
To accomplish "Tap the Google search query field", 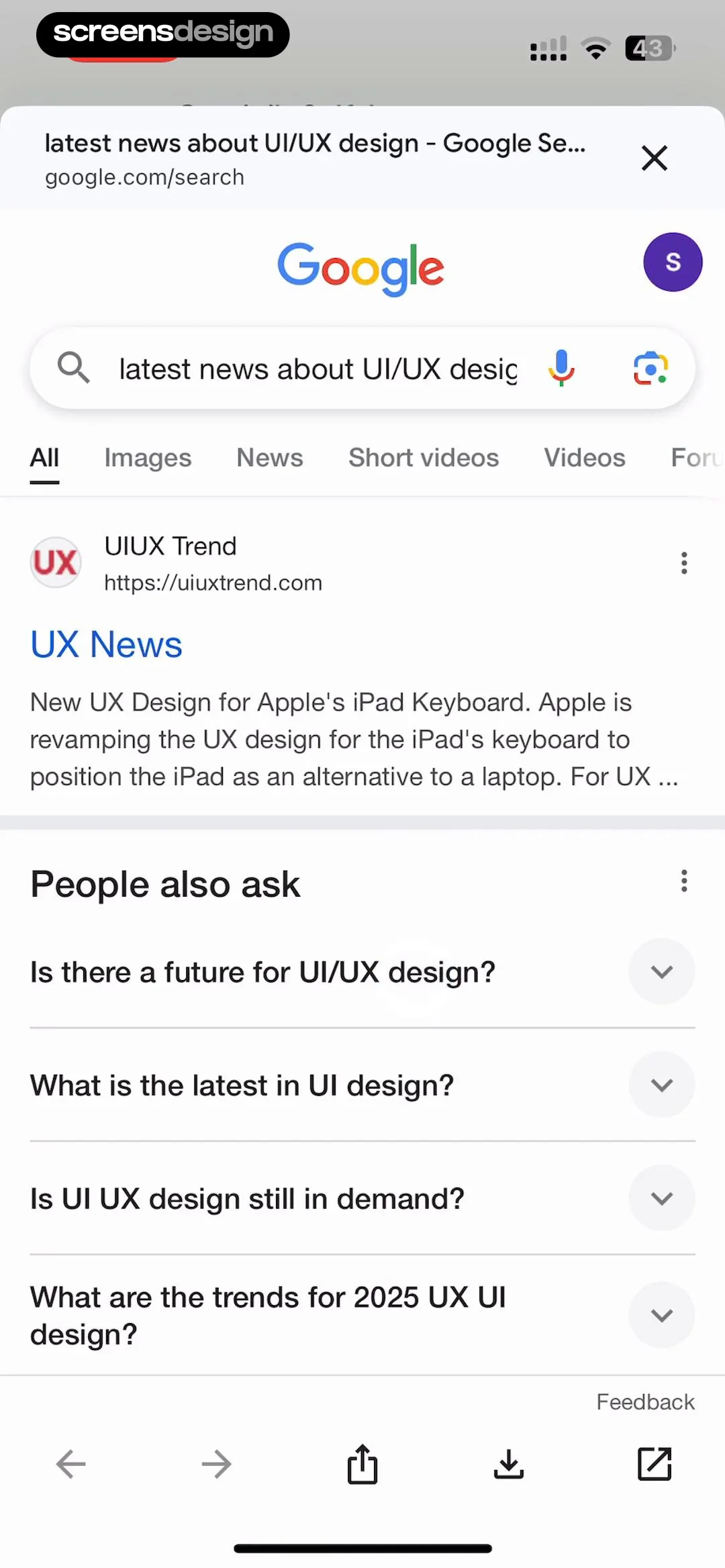I will [x=318, y=369].
